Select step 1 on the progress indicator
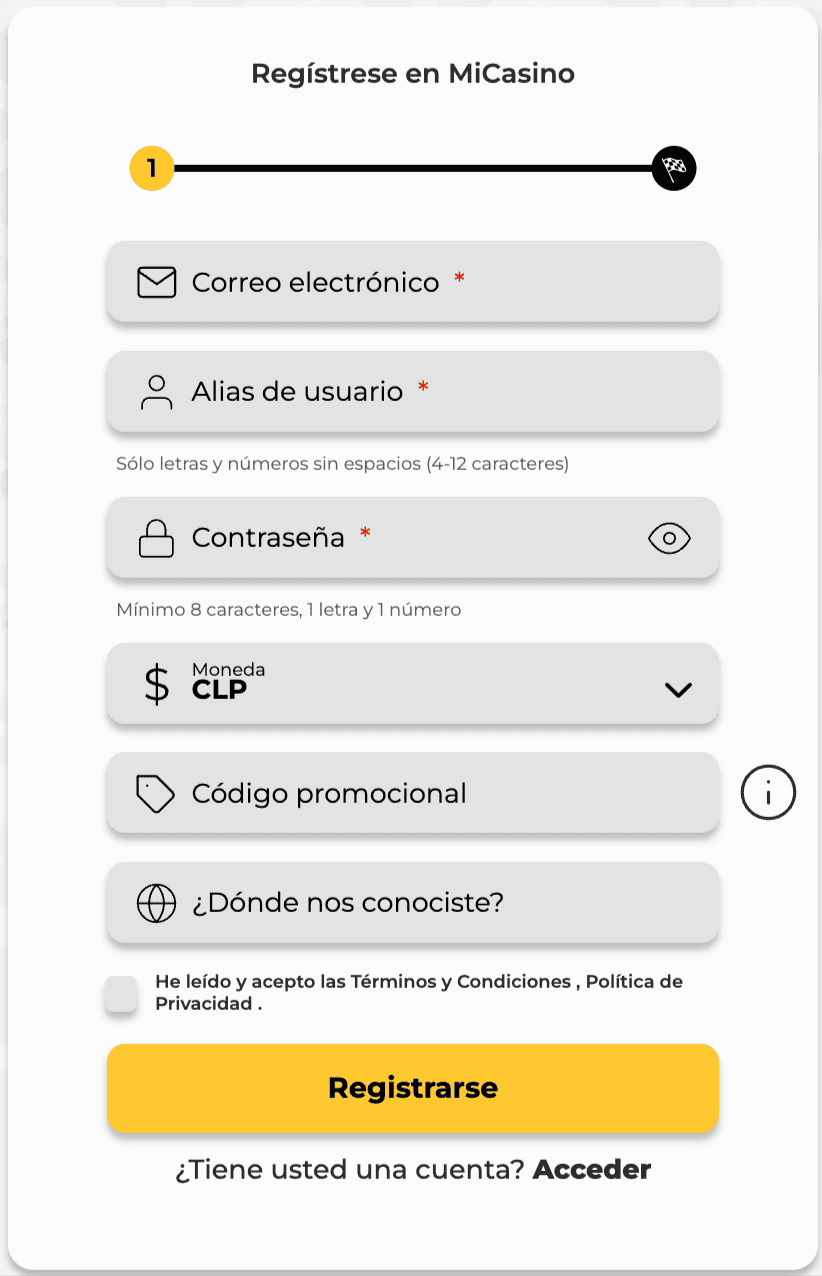This screenshot has height=1276, width=822. 152,168
